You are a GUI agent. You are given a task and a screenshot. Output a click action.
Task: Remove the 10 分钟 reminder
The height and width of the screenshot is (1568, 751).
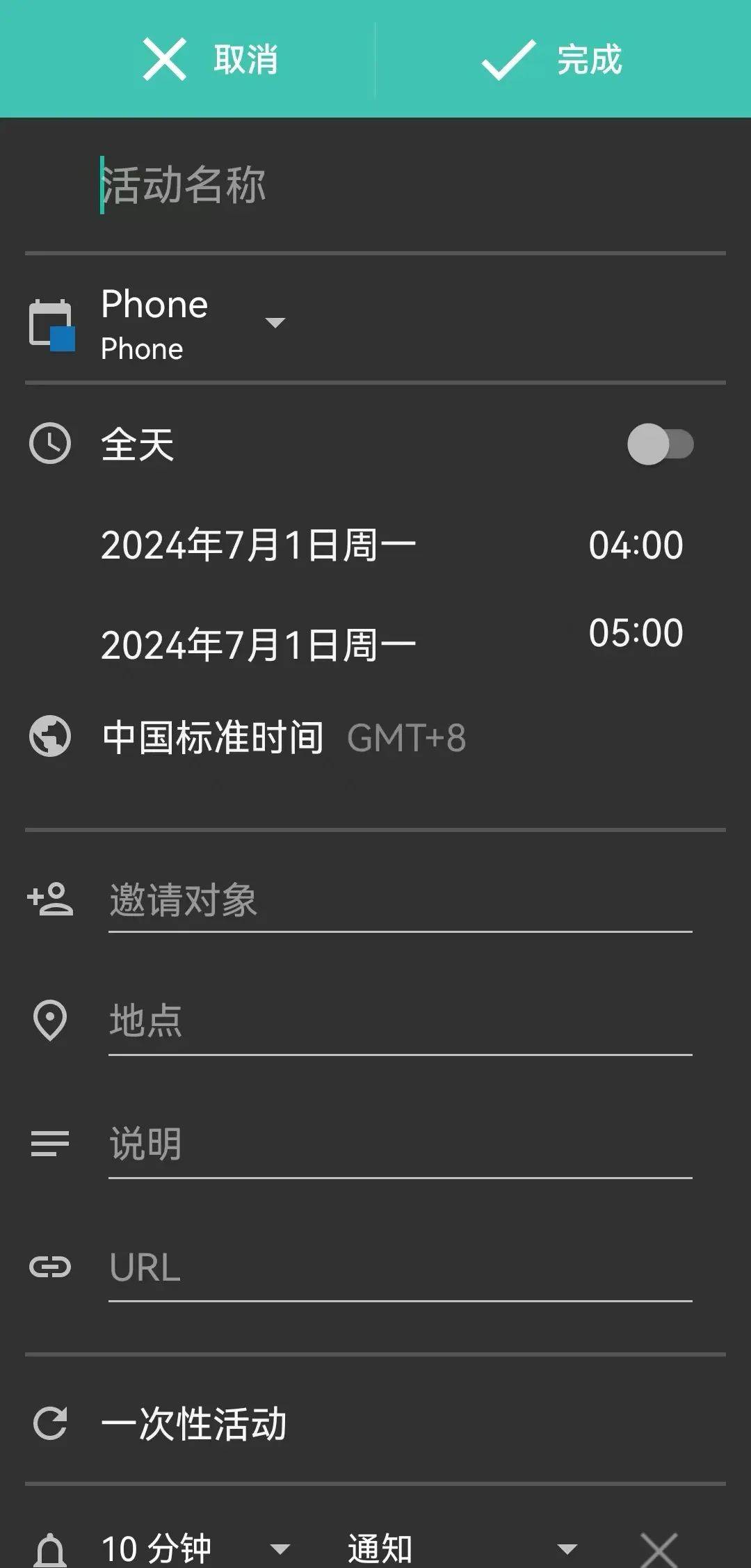[659, 1550]
